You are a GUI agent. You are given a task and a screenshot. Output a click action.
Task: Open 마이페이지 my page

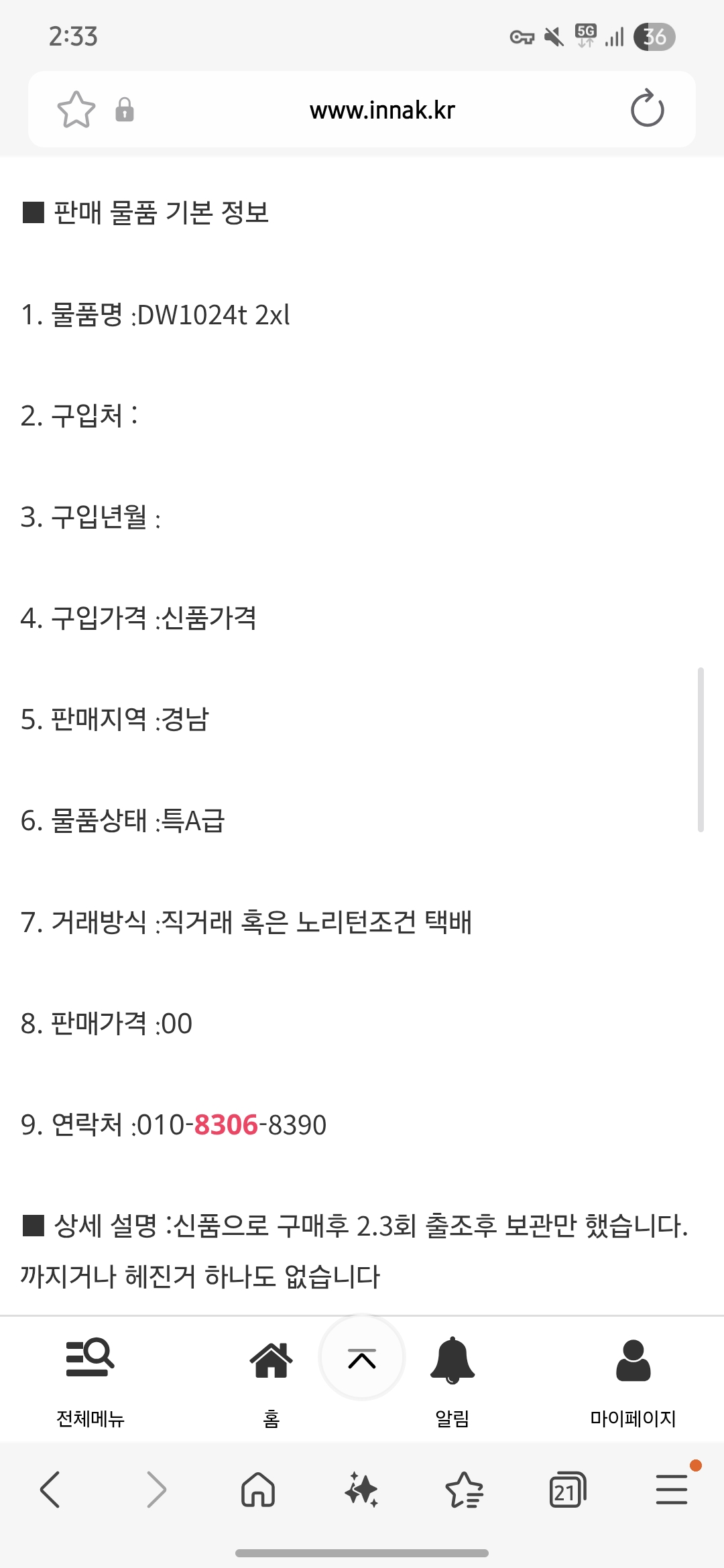(x=633, y=1379)
